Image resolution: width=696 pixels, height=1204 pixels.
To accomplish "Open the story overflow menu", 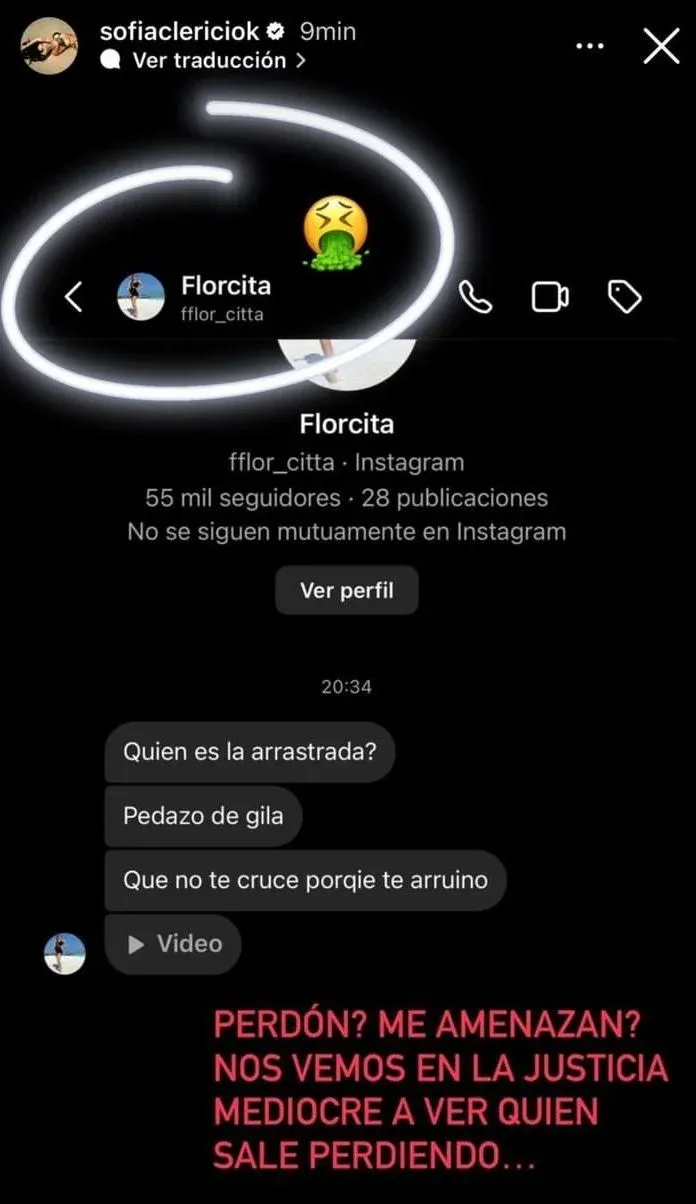I will pos(590,46).
